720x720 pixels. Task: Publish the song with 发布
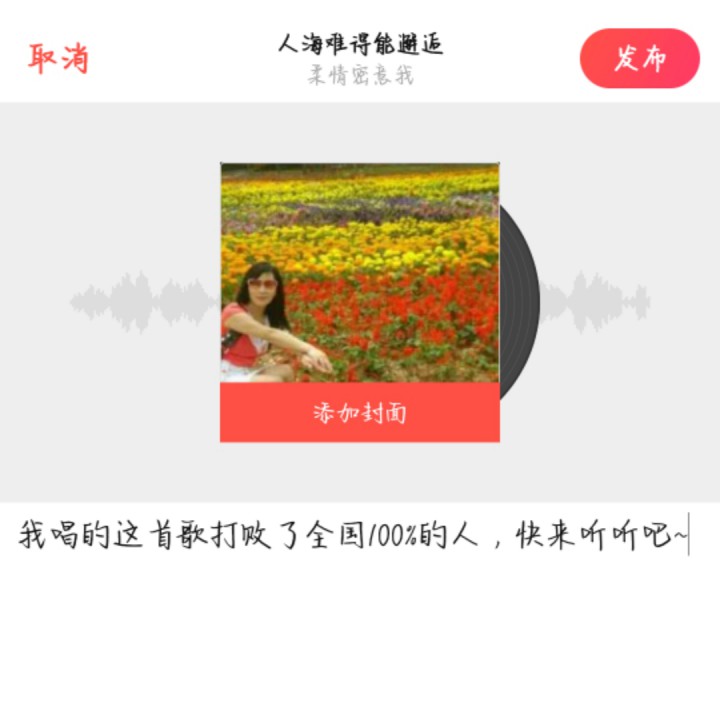[639, 58]
